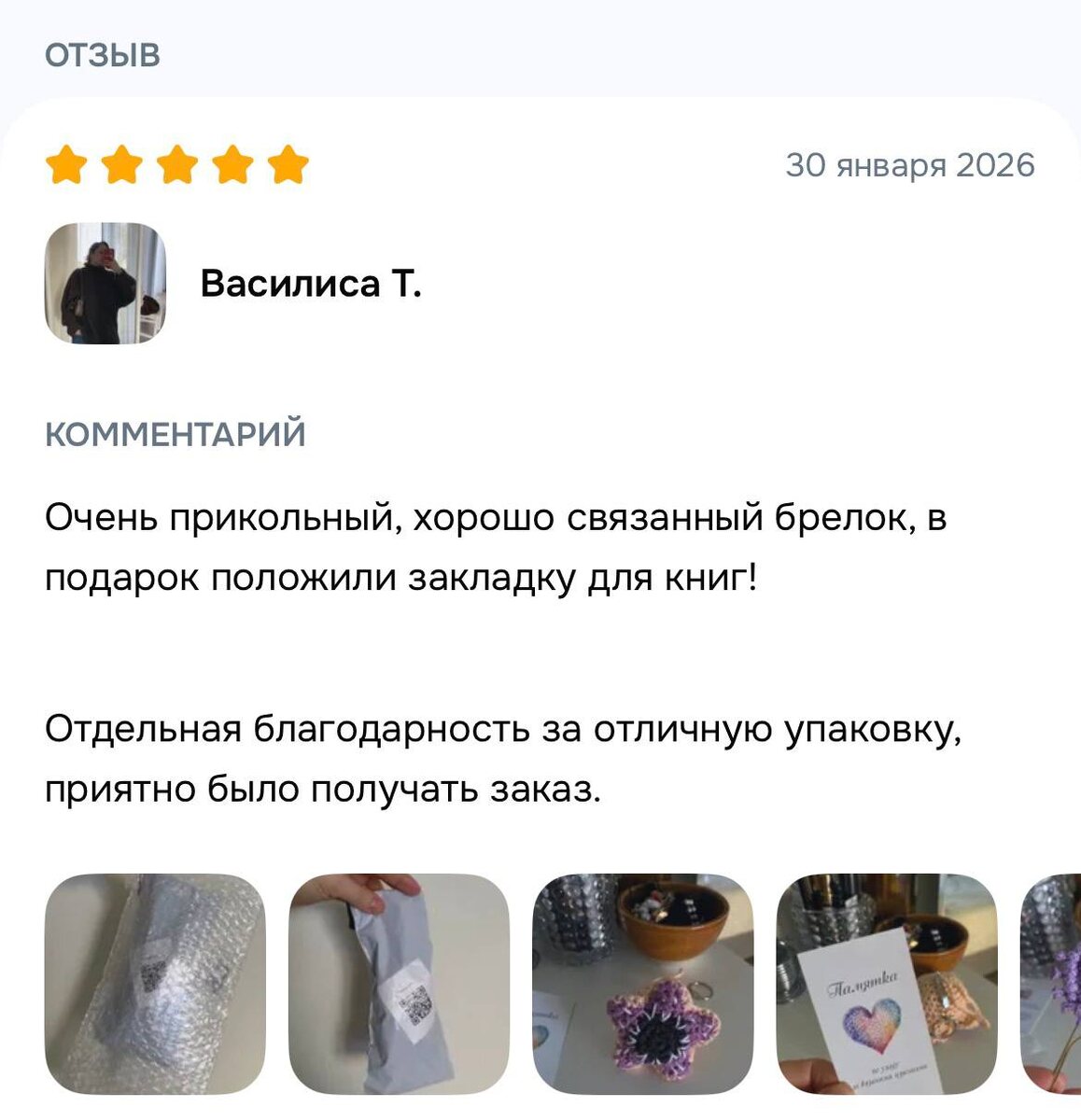The width and height of the screenshot is (1081, 1120).
Task: Click the ОТЗЫВ section header
Action: coord(103,53)
